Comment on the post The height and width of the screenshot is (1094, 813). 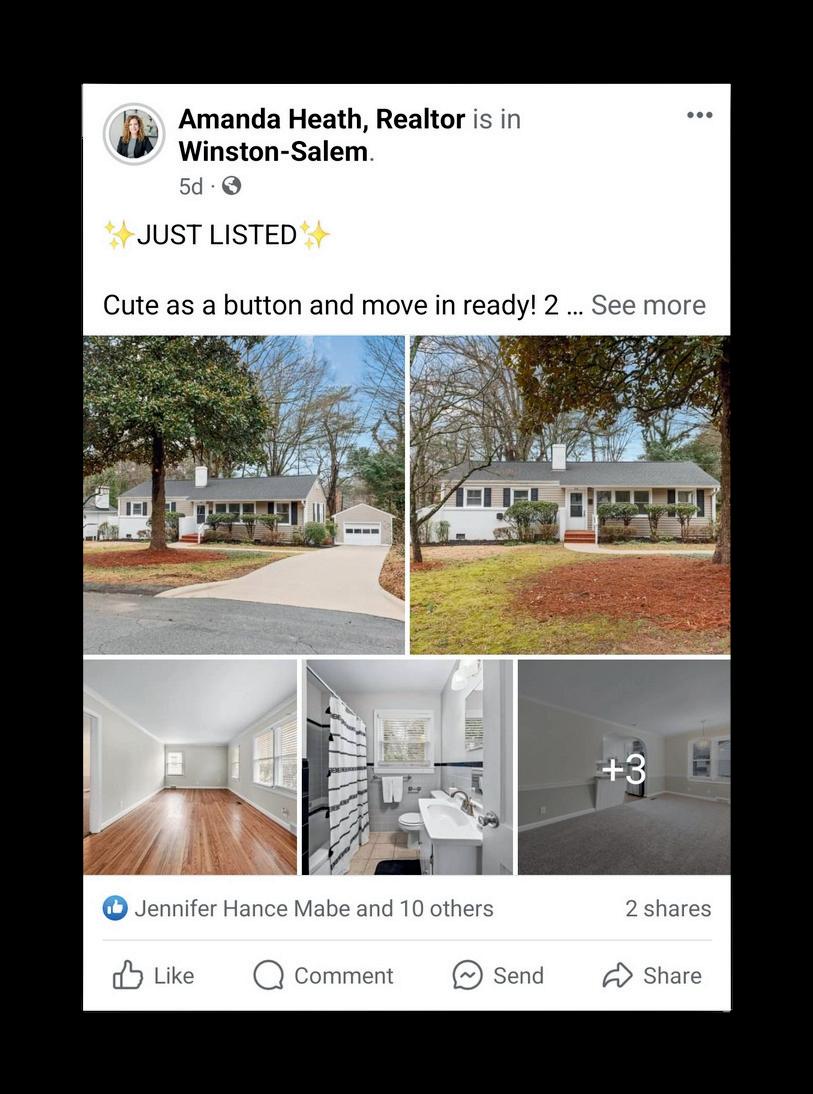(323, 975)
